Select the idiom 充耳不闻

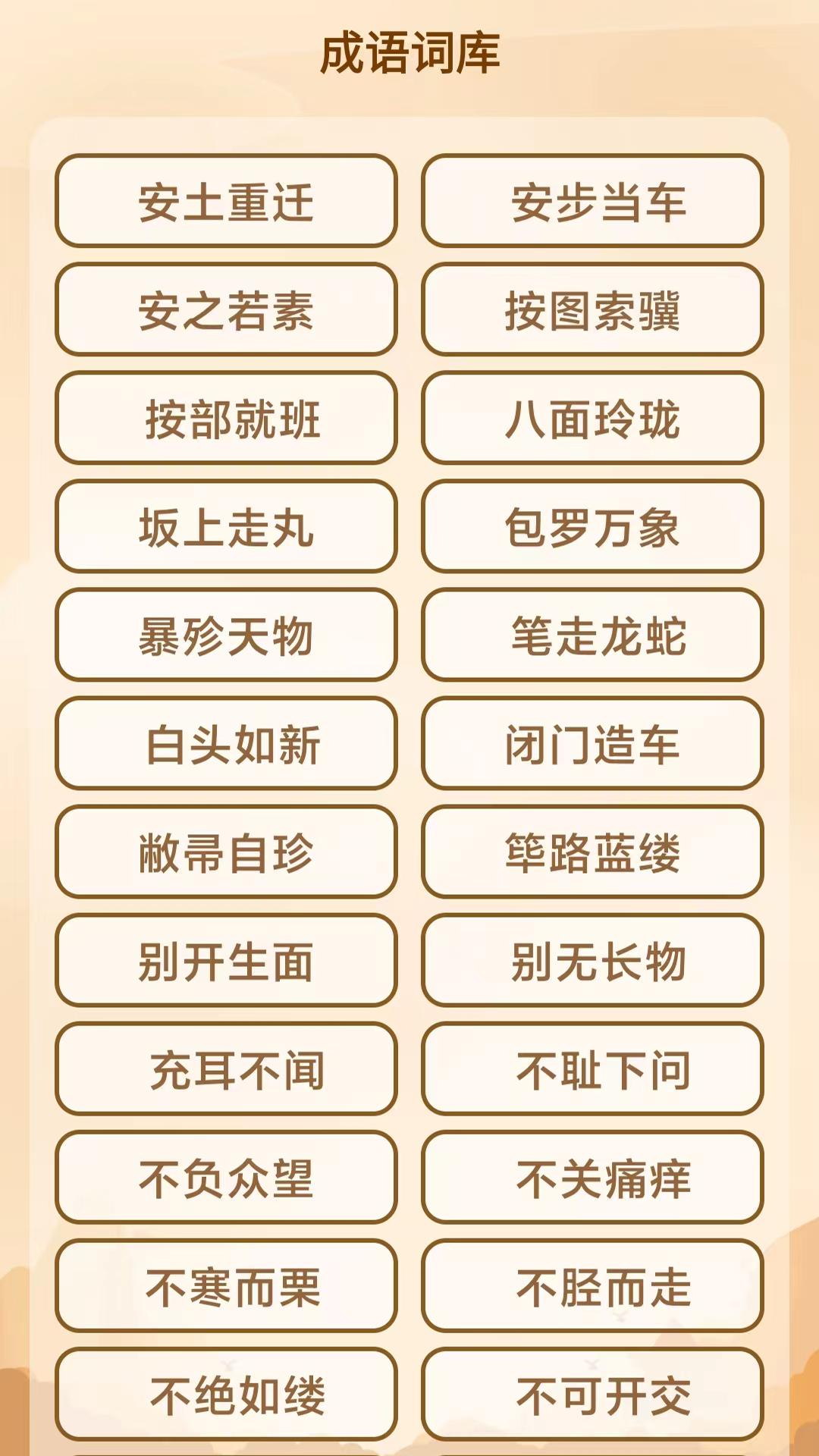pos(226,1068)
